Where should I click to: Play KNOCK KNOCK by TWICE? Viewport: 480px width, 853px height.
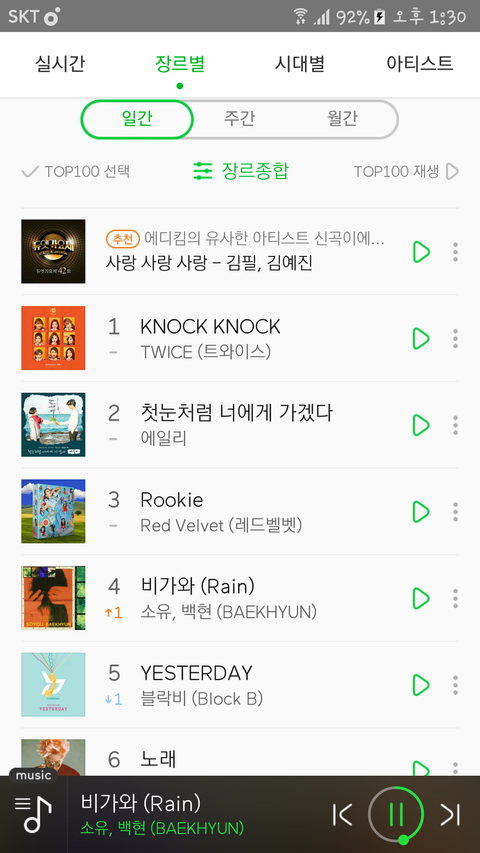tap(421, 338)
